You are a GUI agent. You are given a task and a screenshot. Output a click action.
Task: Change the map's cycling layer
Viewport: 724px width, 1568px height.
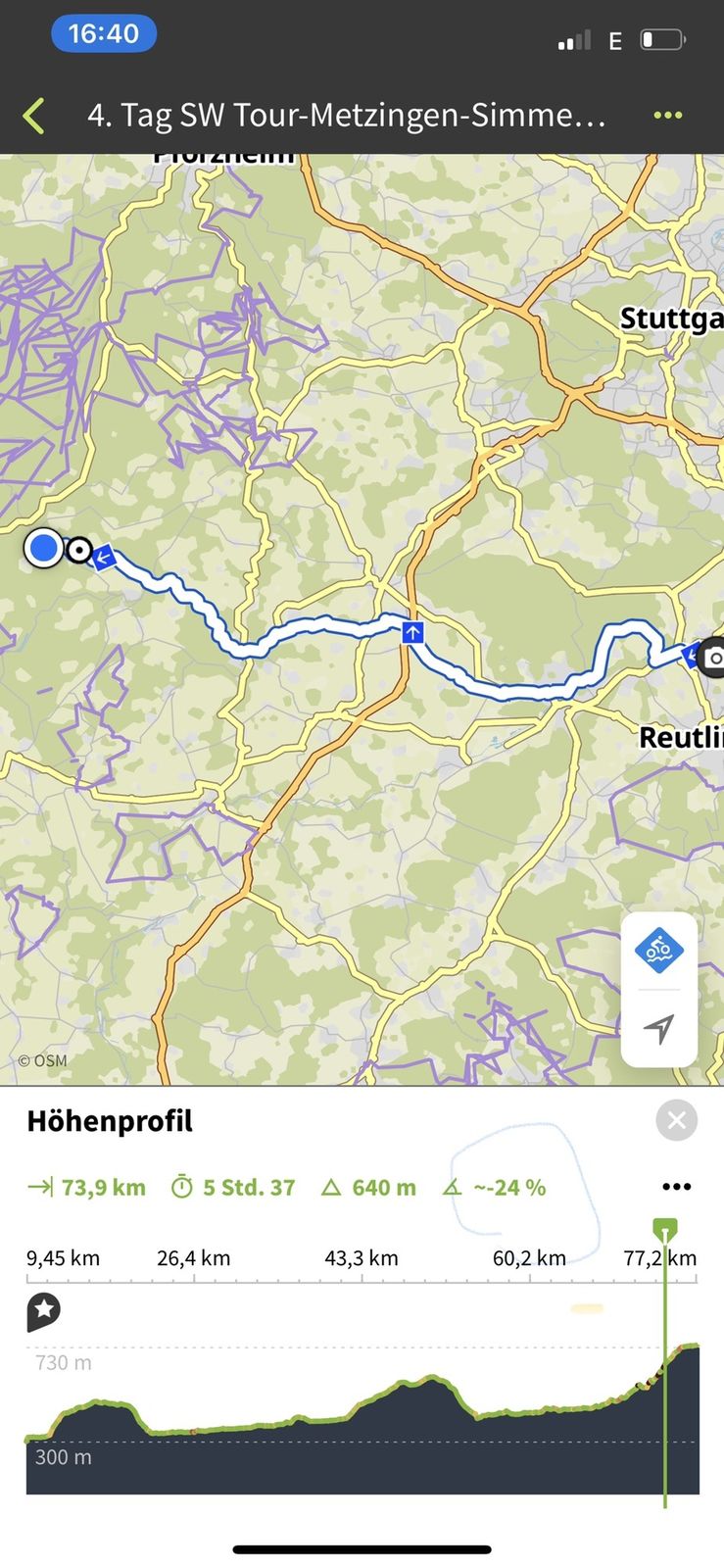pos(659,951)
